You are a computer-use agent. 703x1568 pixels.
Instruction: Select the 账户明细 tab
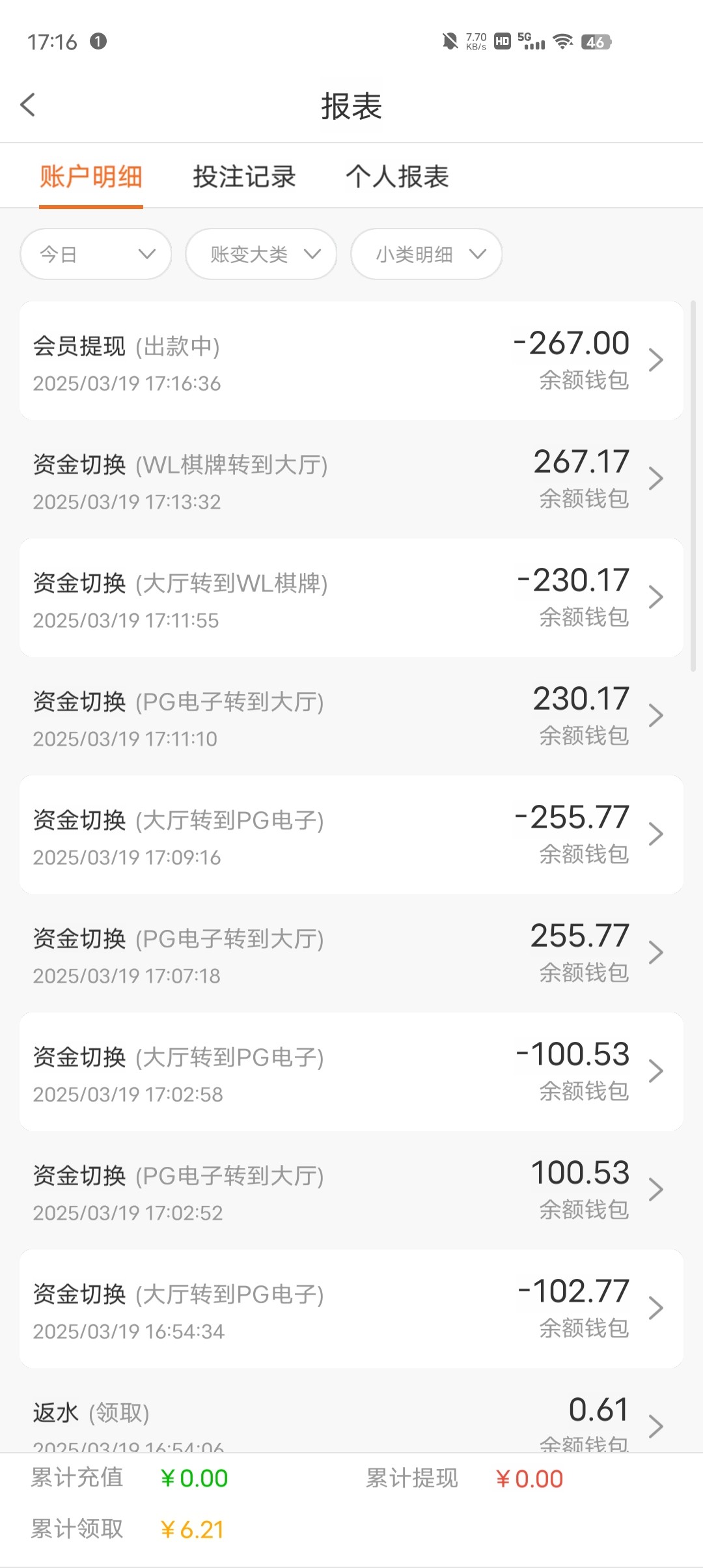point(91,176)
